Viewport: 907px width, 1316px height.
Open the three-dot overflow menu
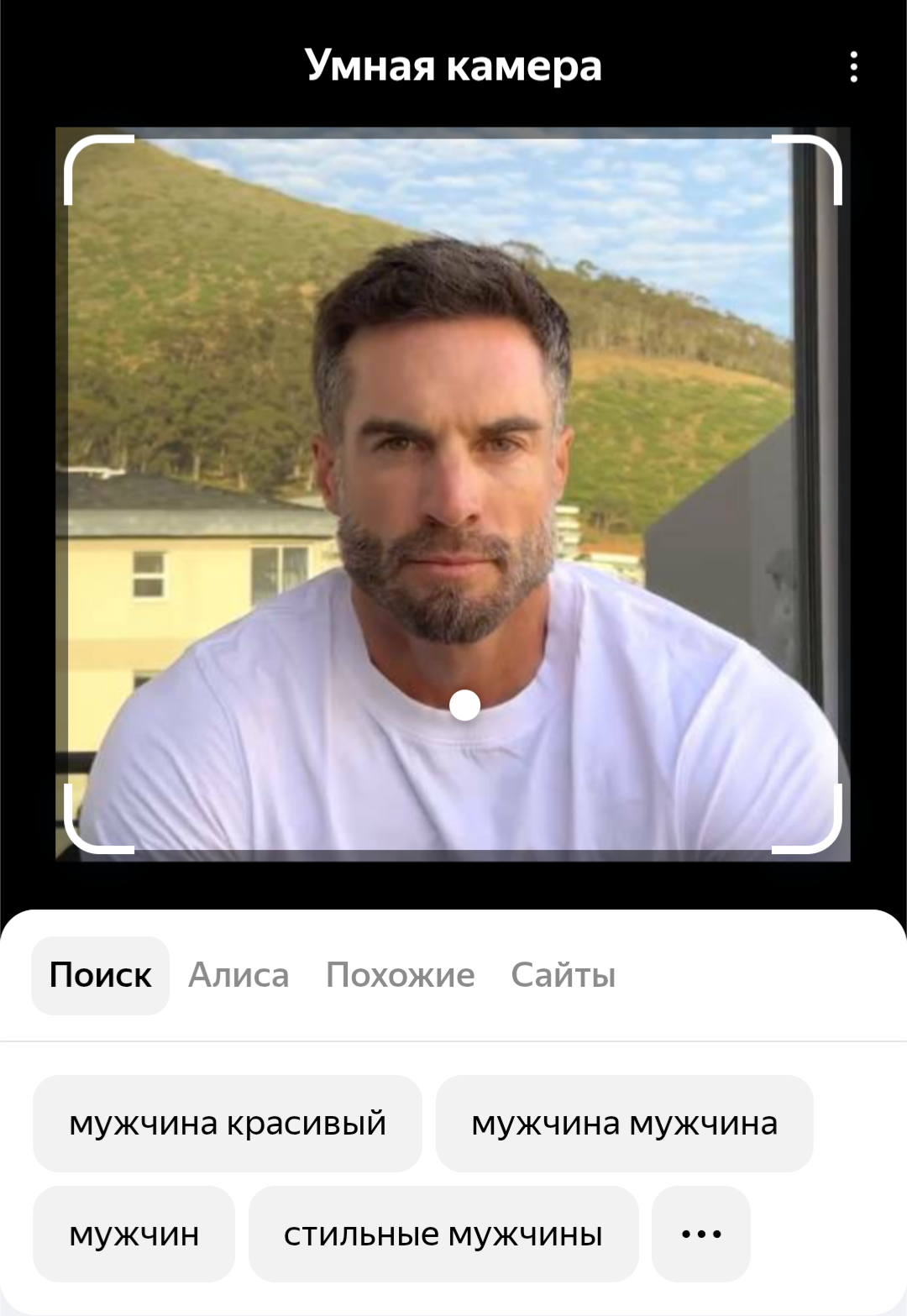853,66
